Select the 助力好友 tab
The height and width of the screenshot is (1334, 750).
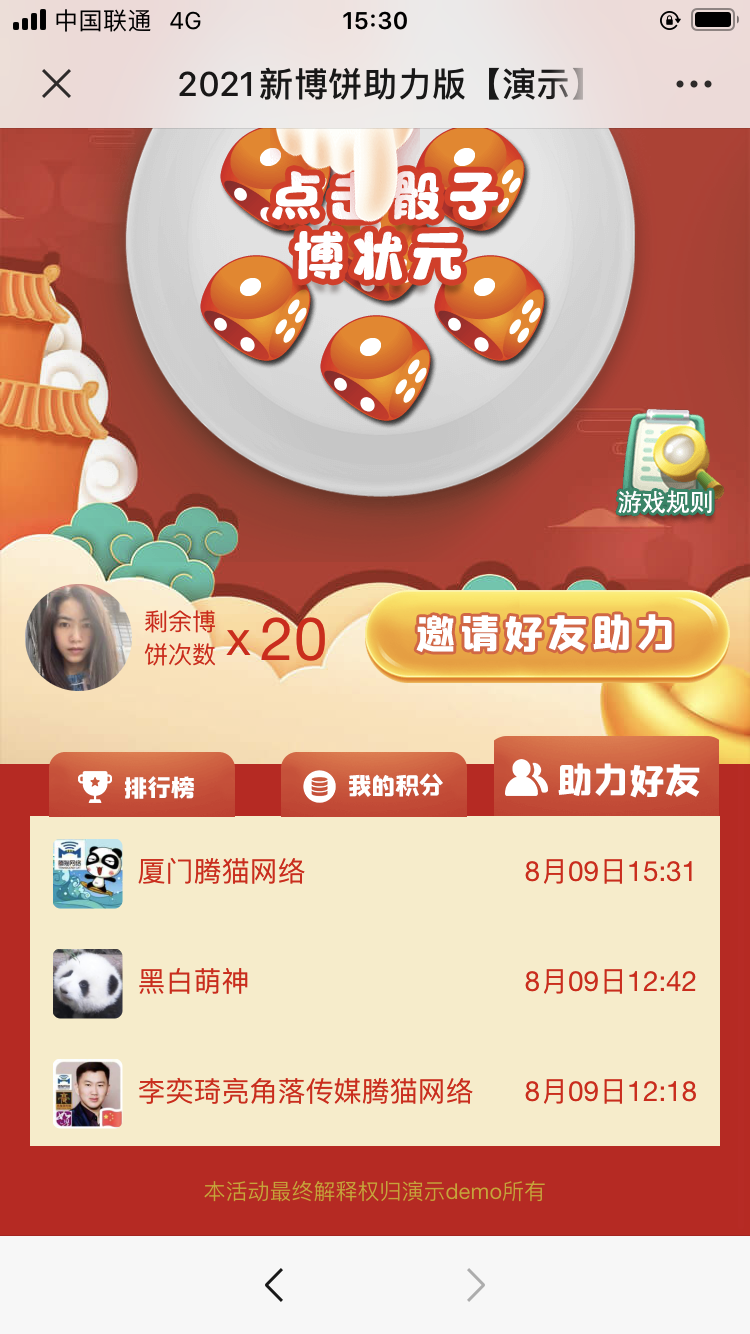tap(606, 780)
